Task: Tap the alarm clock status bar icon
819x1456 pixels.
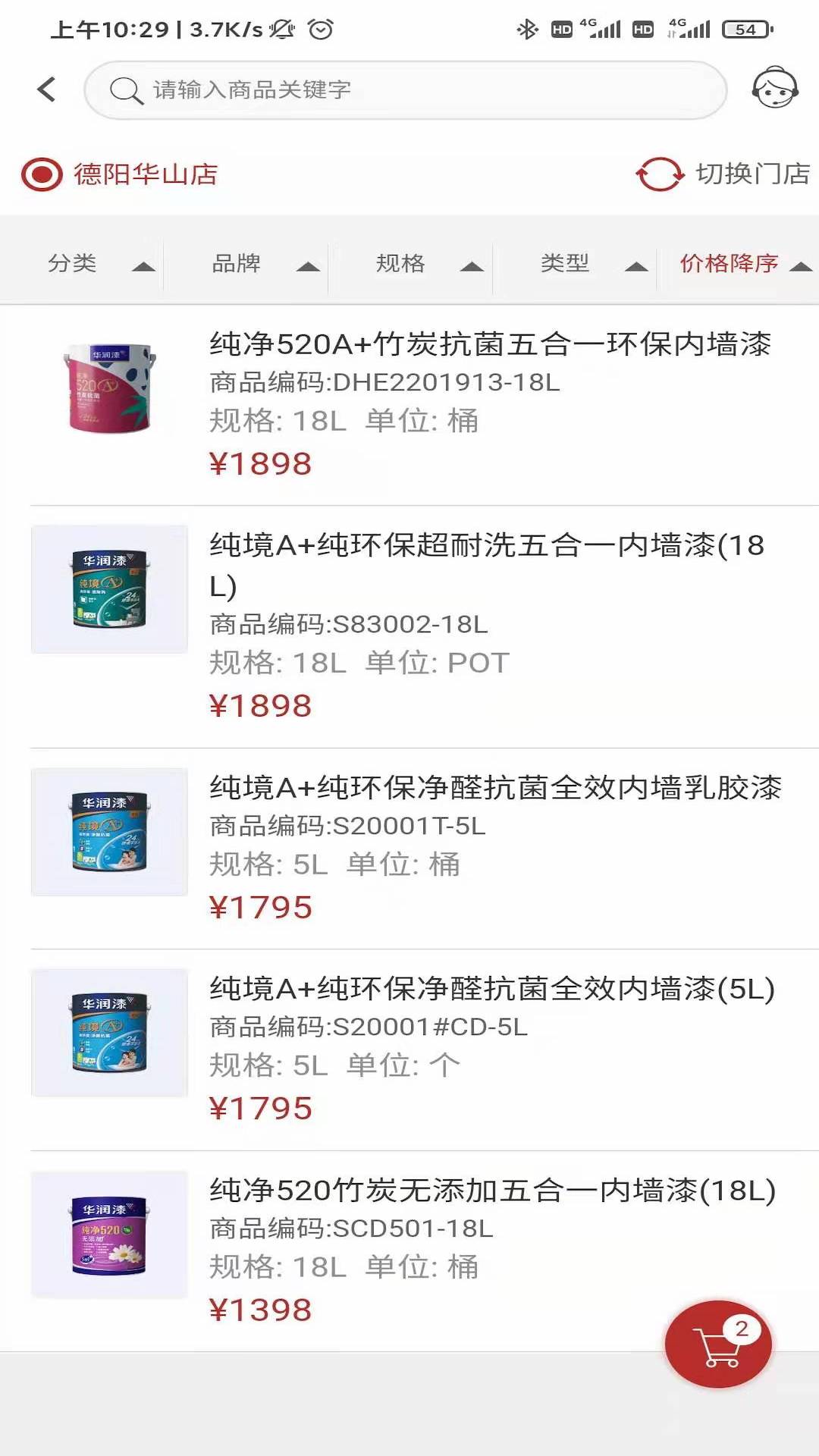Action: 322,30
